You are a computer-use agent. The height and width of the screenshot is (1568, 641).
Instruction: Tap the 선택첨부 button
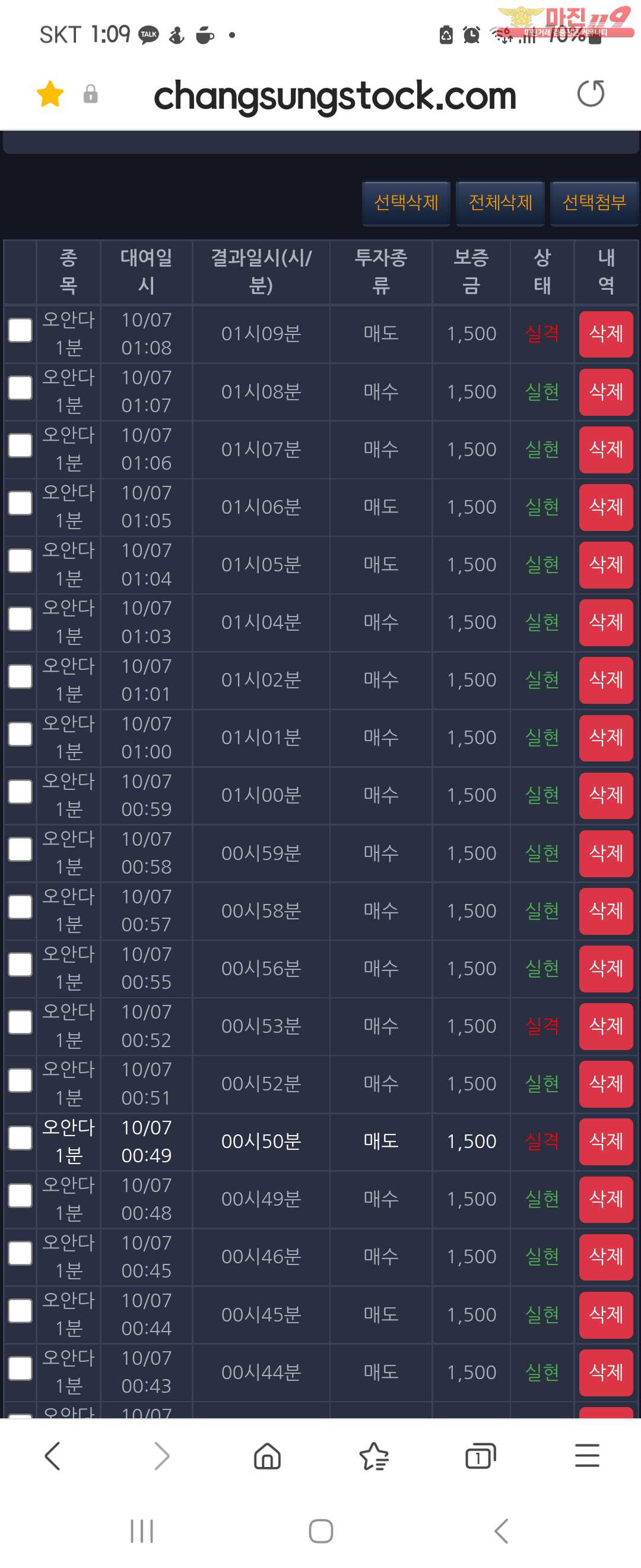point(594,203)
